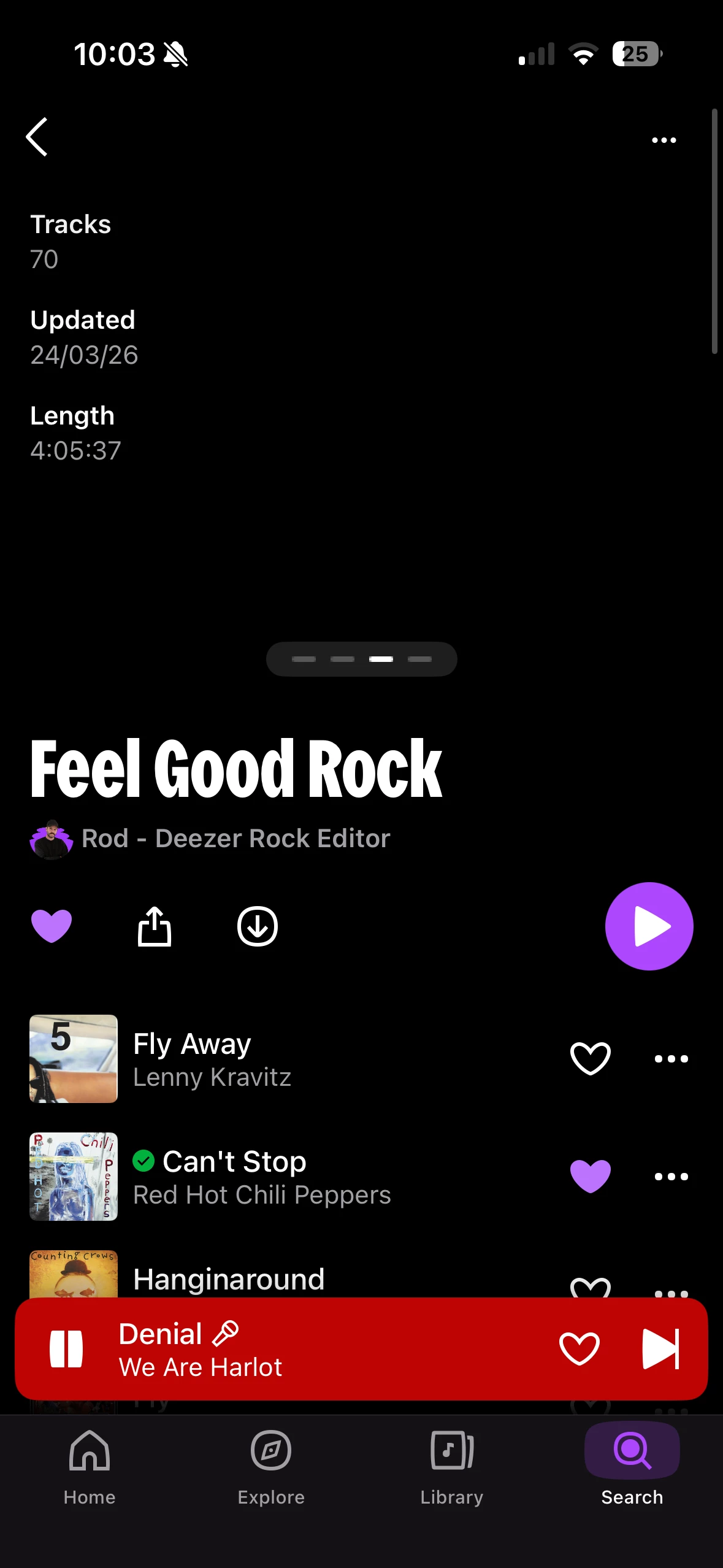Pause the currently playing song Denial
723x1568 pixels.
66,1348
